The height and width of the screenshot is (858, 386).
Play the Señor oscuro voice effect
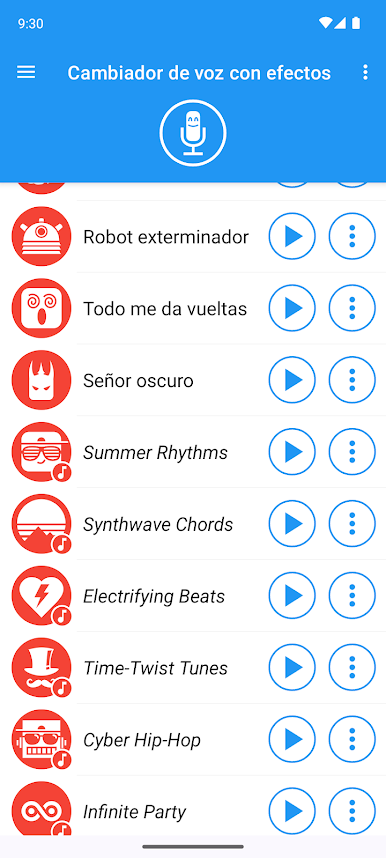tap(292, 380)
